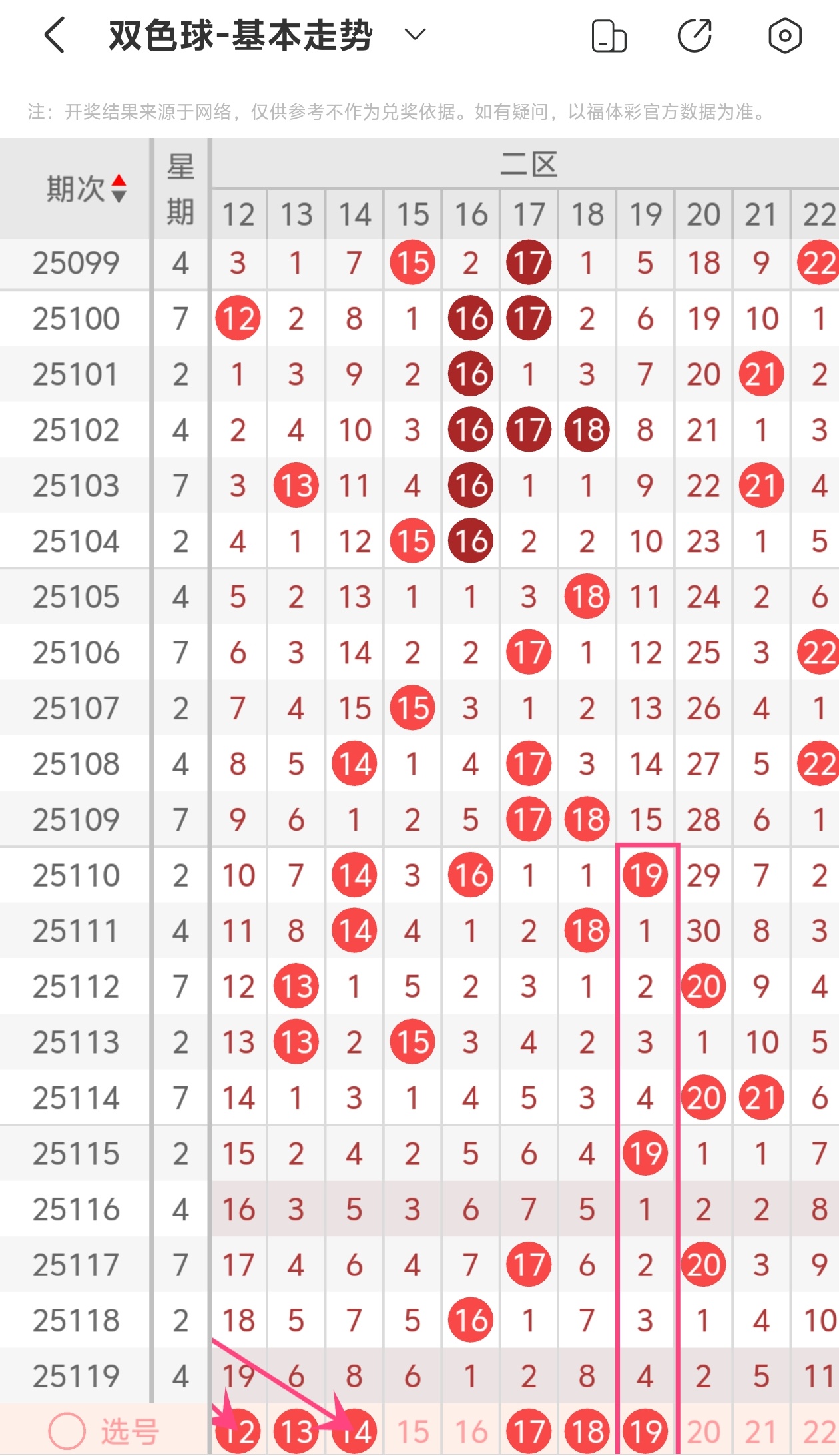The height and width of the screenshot is (1456, 839).
Task: Select number 16 in the 选号 row
Action: click(x=471, y=1431)
